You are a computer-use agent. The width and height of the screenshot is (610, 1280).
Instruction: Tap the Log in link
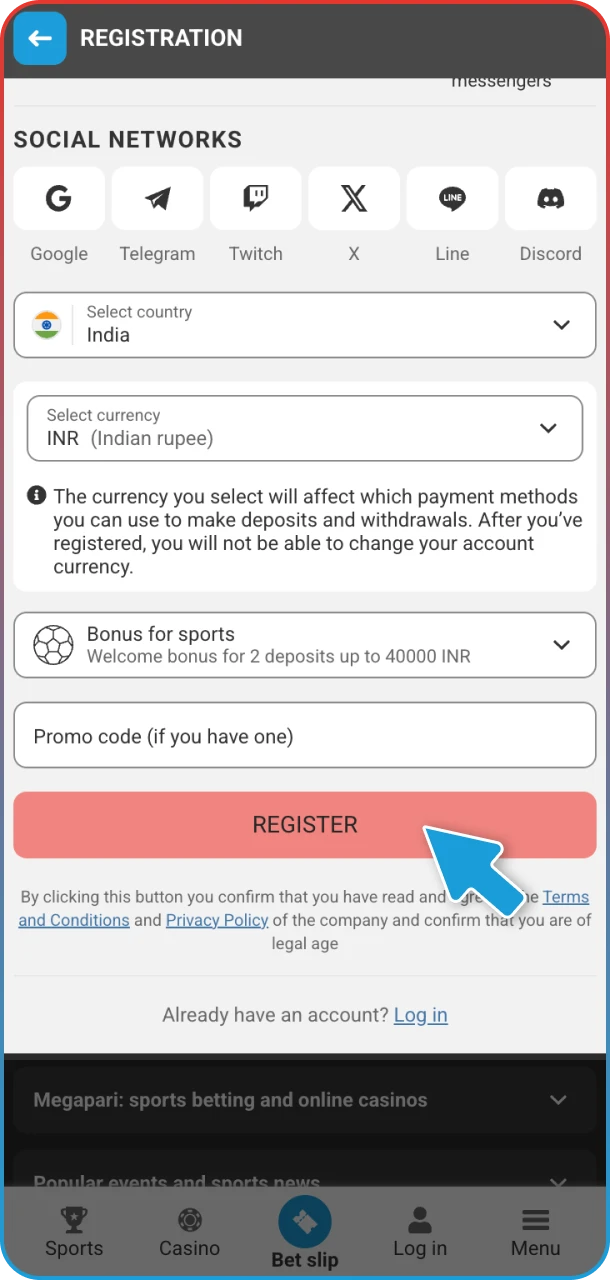pyautogui.click(x=420, y=1015)
